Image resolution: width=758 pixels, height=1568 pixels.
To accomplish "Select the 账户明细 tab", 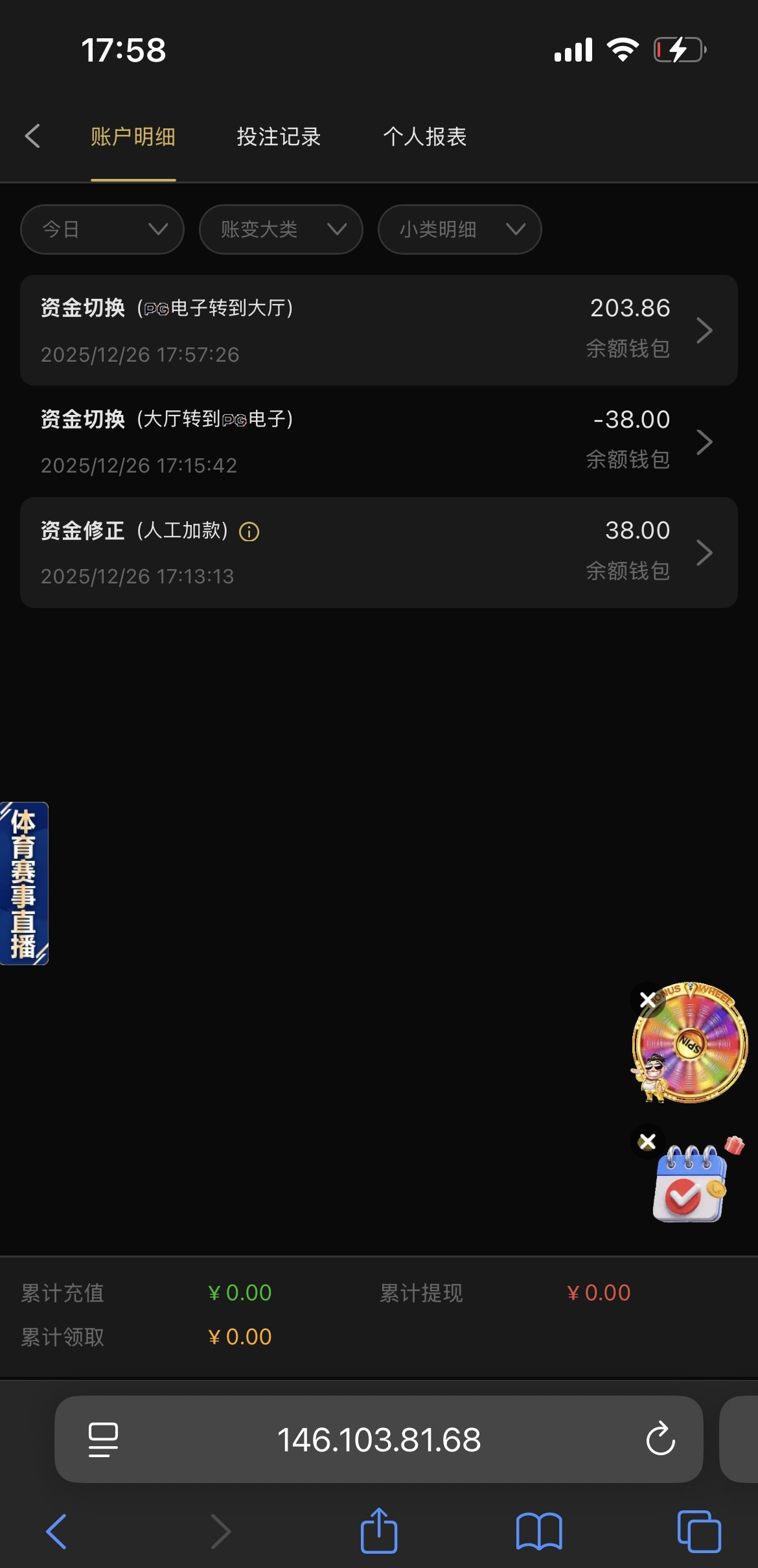I will click(x=133, y=137).
